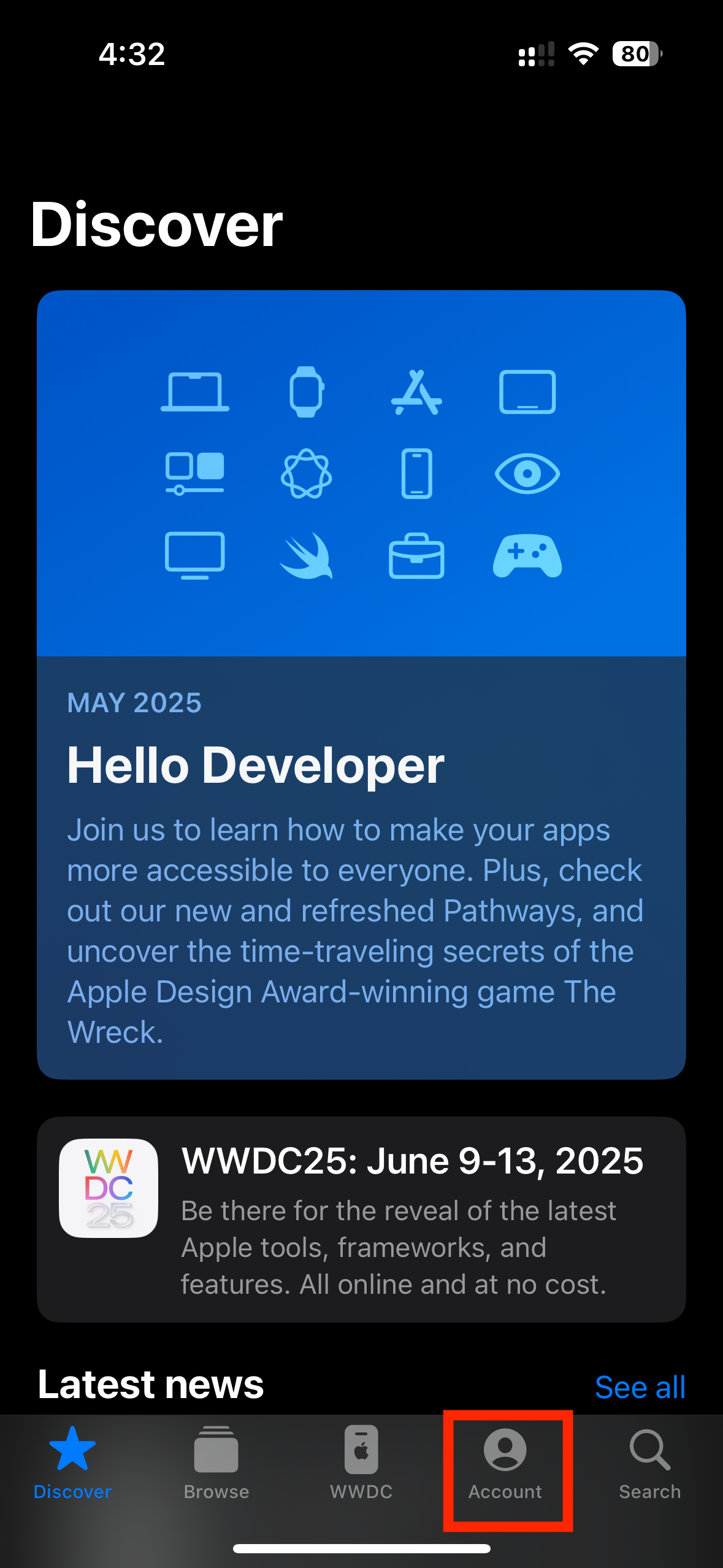Switch to the Search tab
The width and height of the screenshot is (723, 1568).
649,1463
